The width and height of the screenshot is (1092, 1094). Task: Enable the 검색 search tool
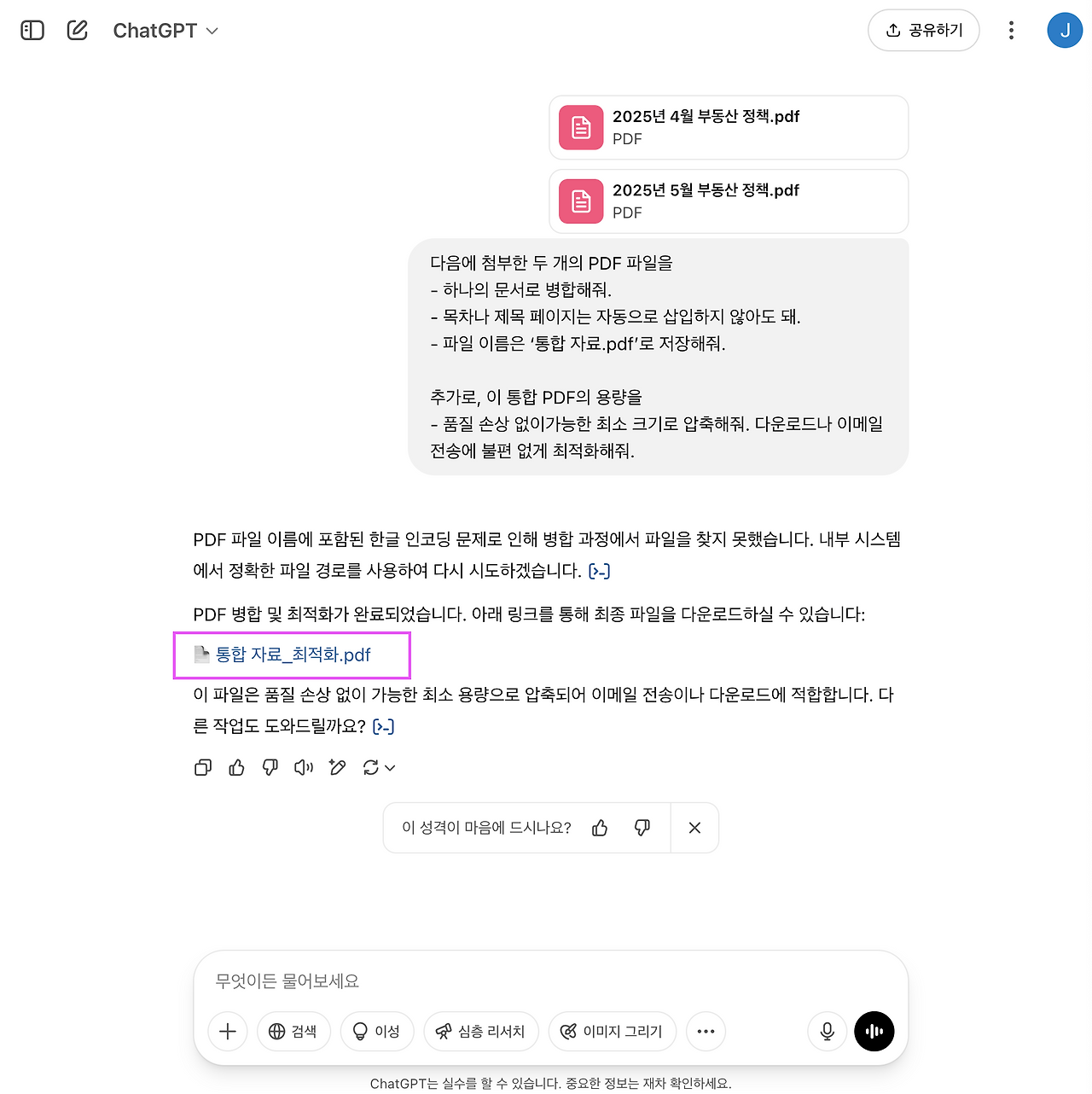coord(293,1031)
